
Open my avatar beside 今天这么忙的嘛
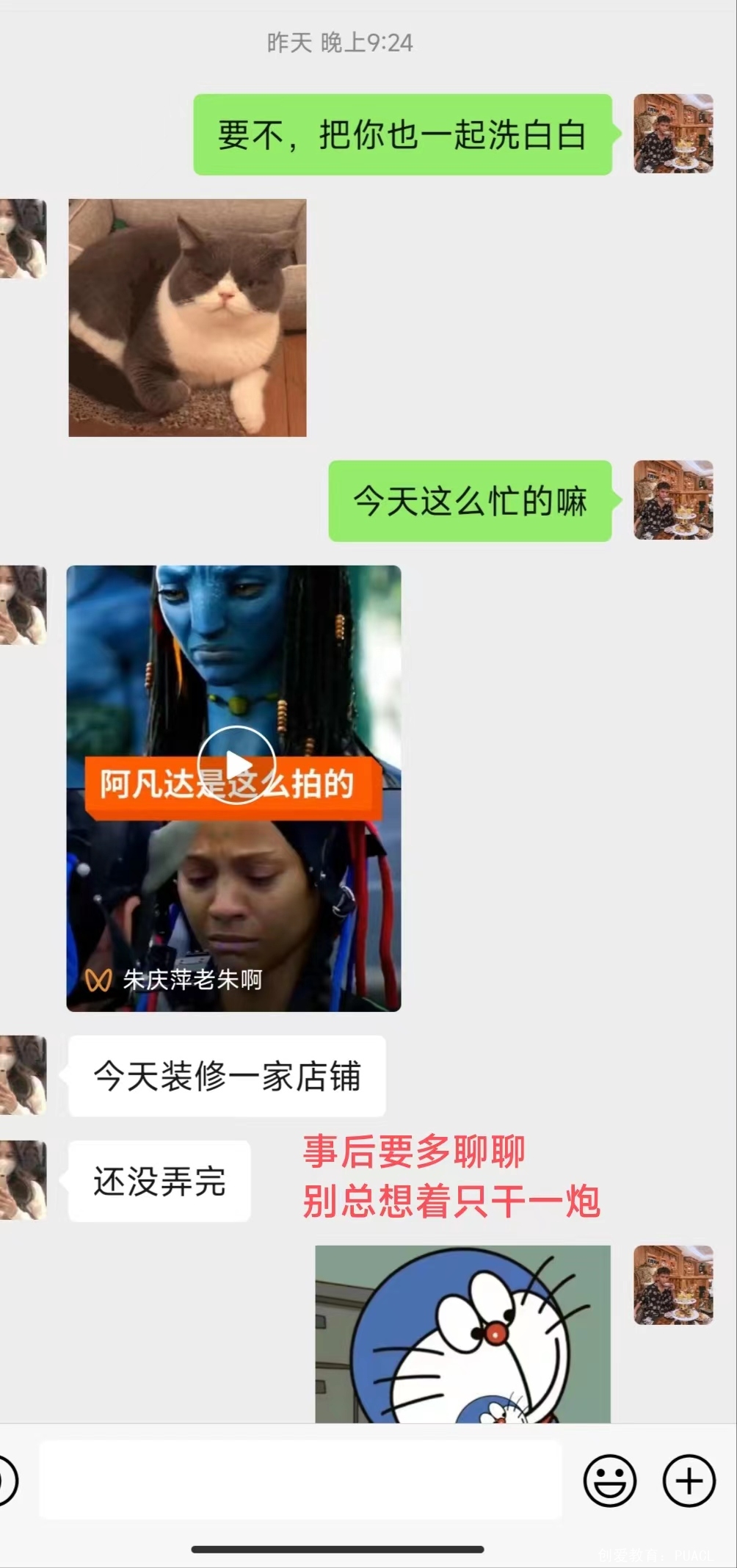tap(673, 500)
